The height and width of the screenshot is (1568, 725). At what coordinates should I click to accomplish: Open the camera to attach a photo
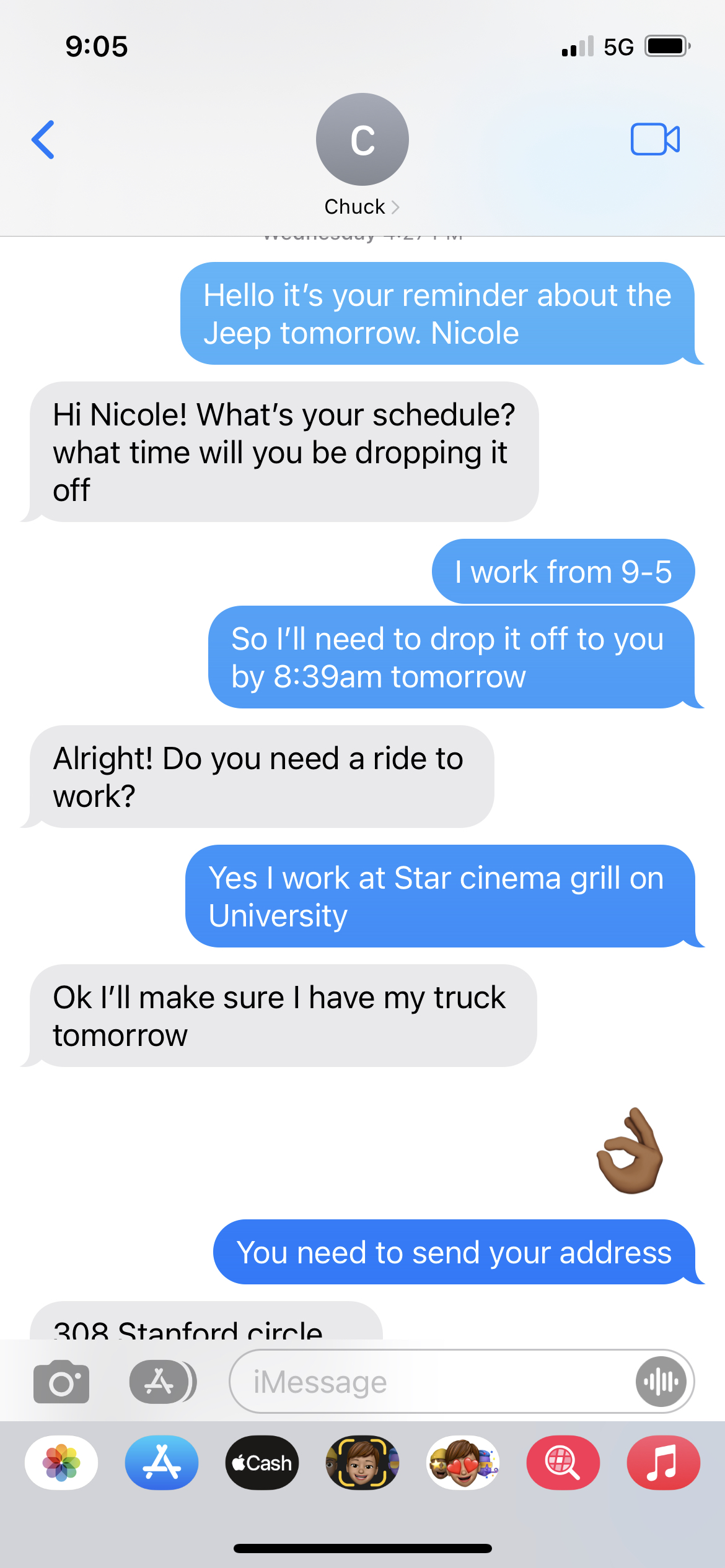click(60, 1381)
